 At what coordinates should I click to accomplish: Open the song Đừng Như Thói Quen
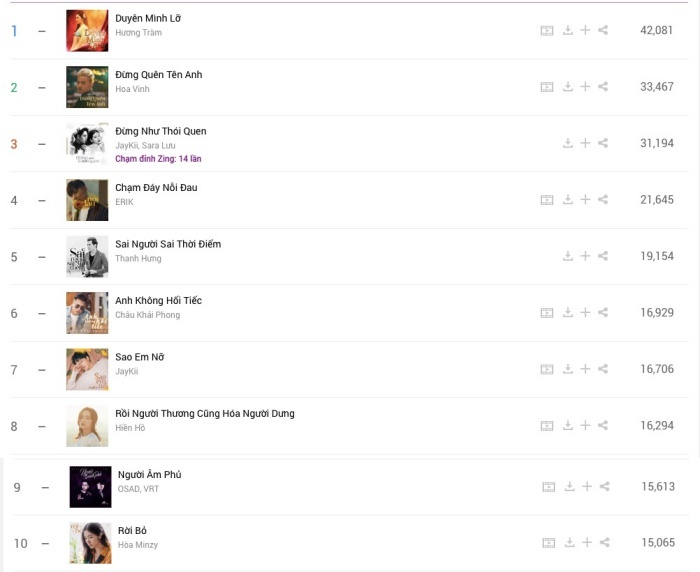pos(161,131)
